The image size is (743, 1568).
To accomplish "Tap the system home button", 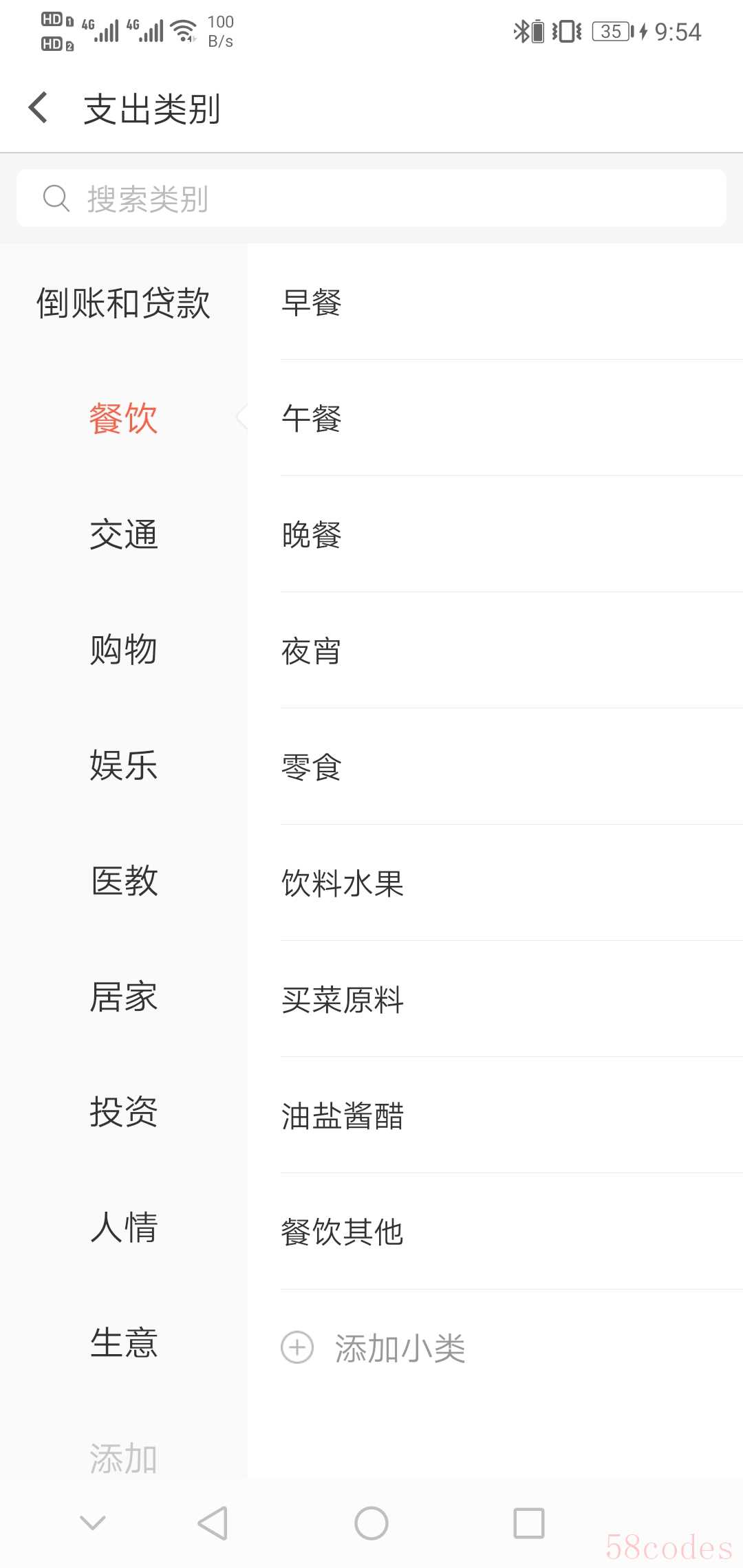I will point(371,1523).
